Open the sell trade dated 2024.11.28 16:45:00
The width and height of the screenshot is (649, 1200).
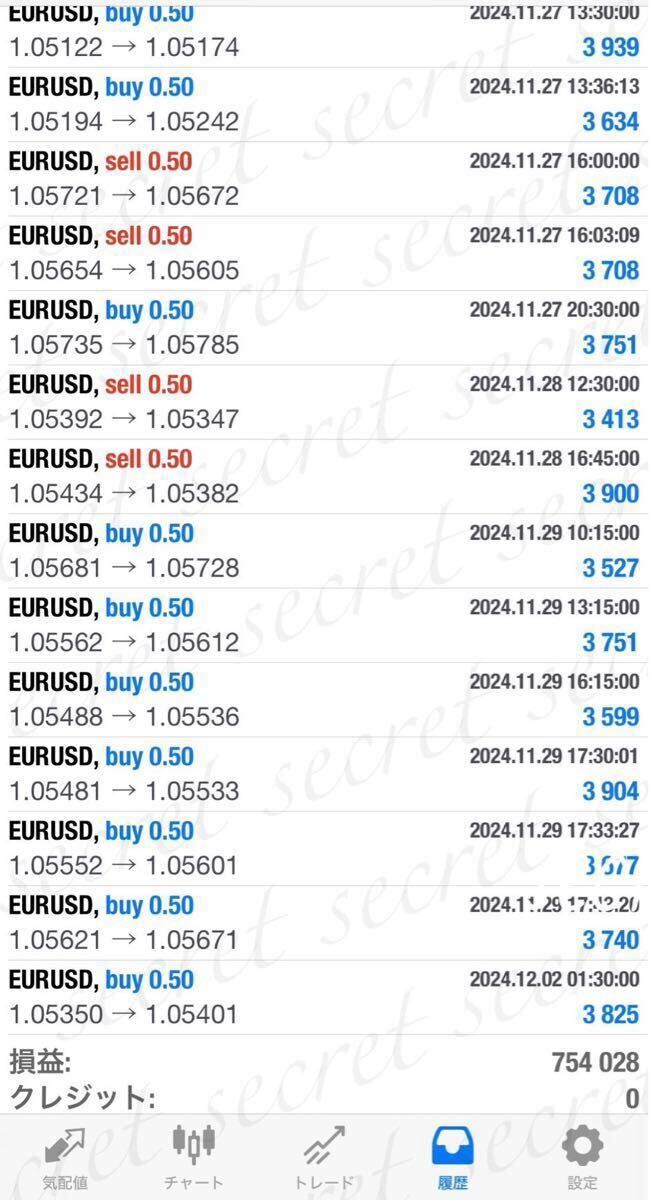click(324, 477)
